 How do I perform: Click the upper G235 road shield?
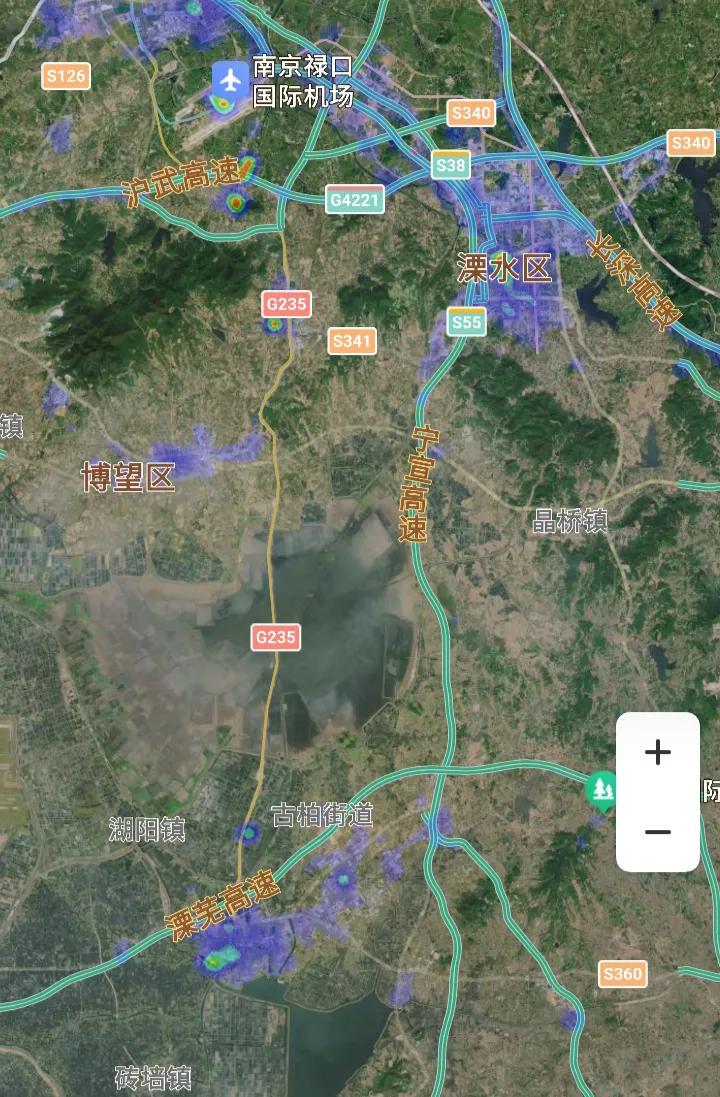(284, 303)
